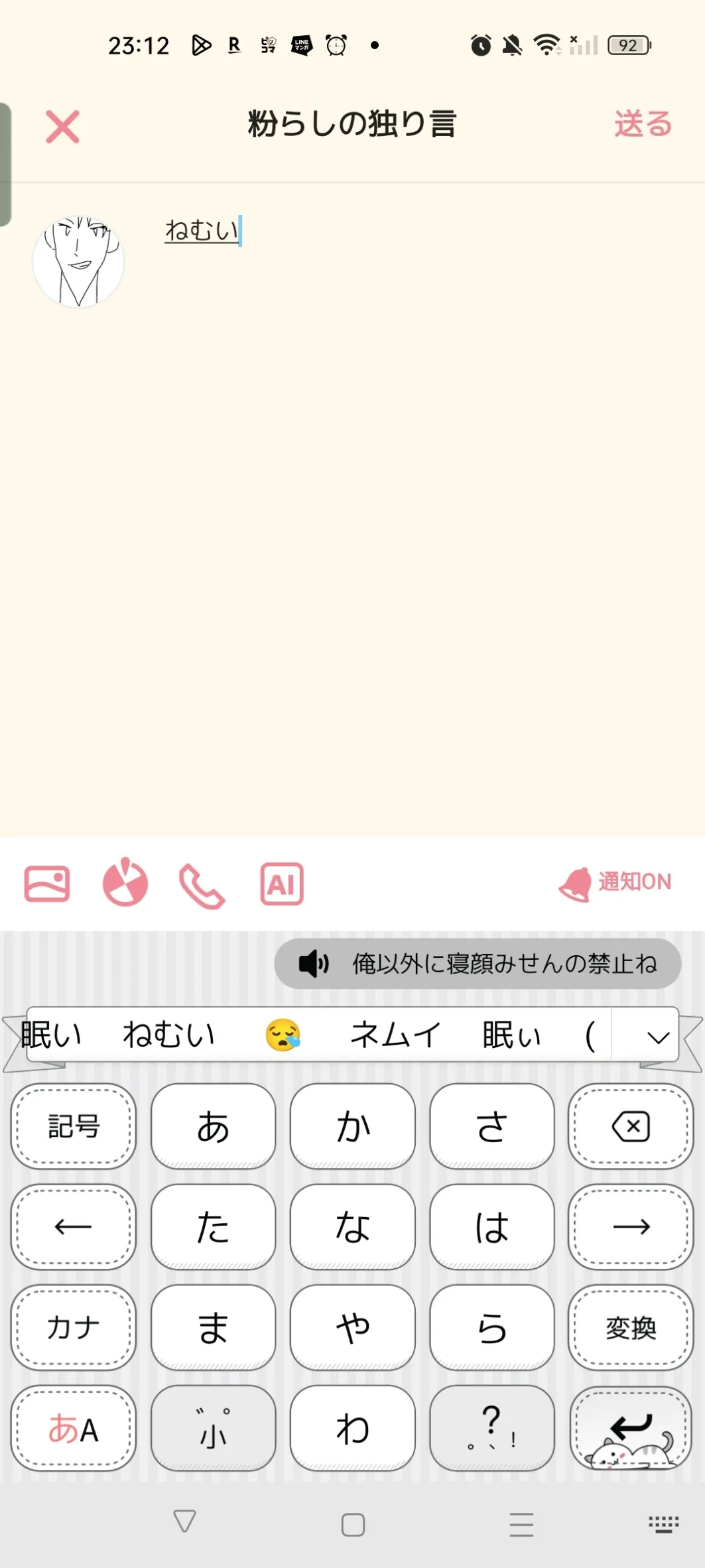Tap the カナ key
Viewport: 705px width, 1568px height.
click(x=74, y=1327)
